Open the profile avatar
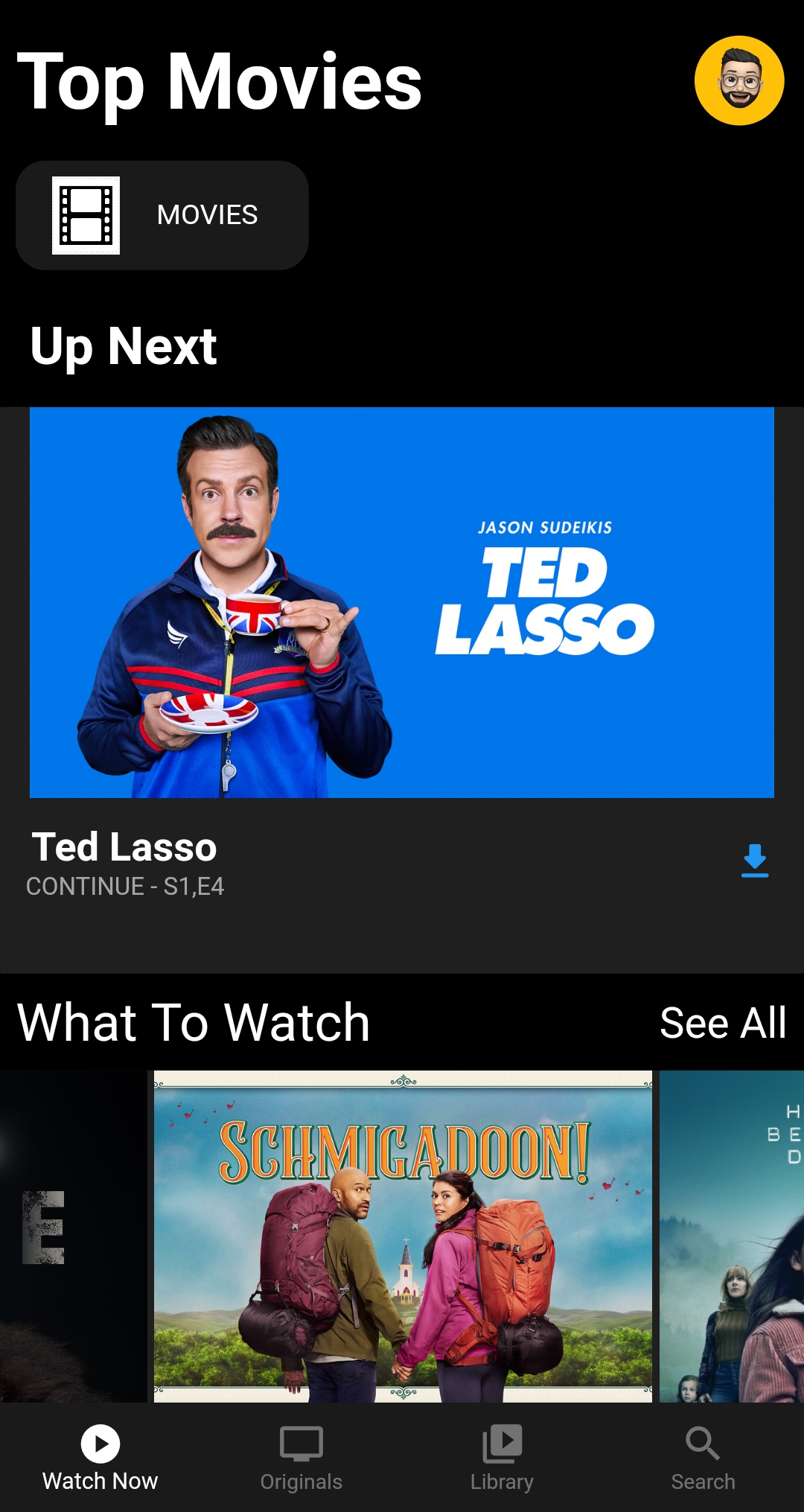This screenshot has width=804, height=1512. pos(738,80)
